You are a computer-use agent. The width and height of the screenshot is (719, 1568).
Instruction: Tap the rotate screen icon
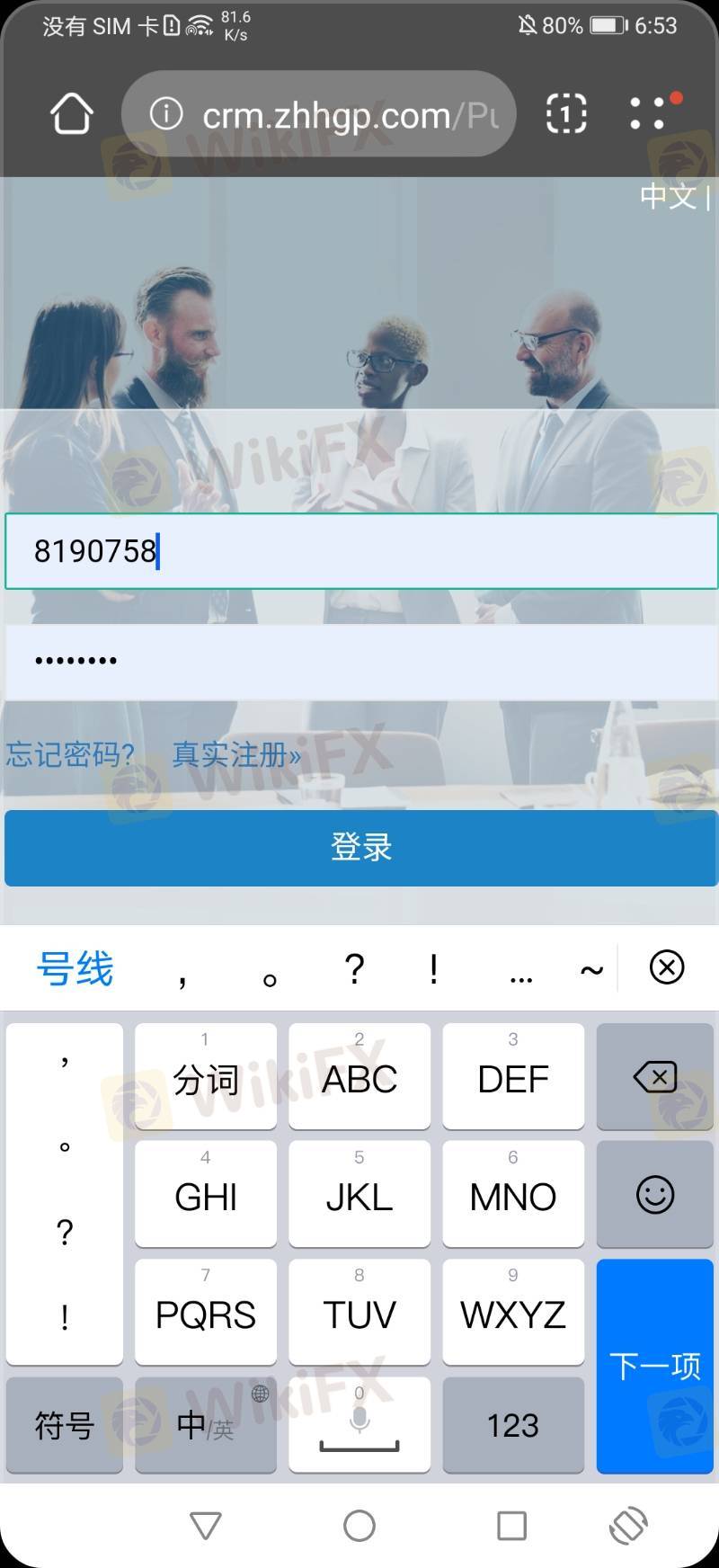click(x=628, y=1526)
